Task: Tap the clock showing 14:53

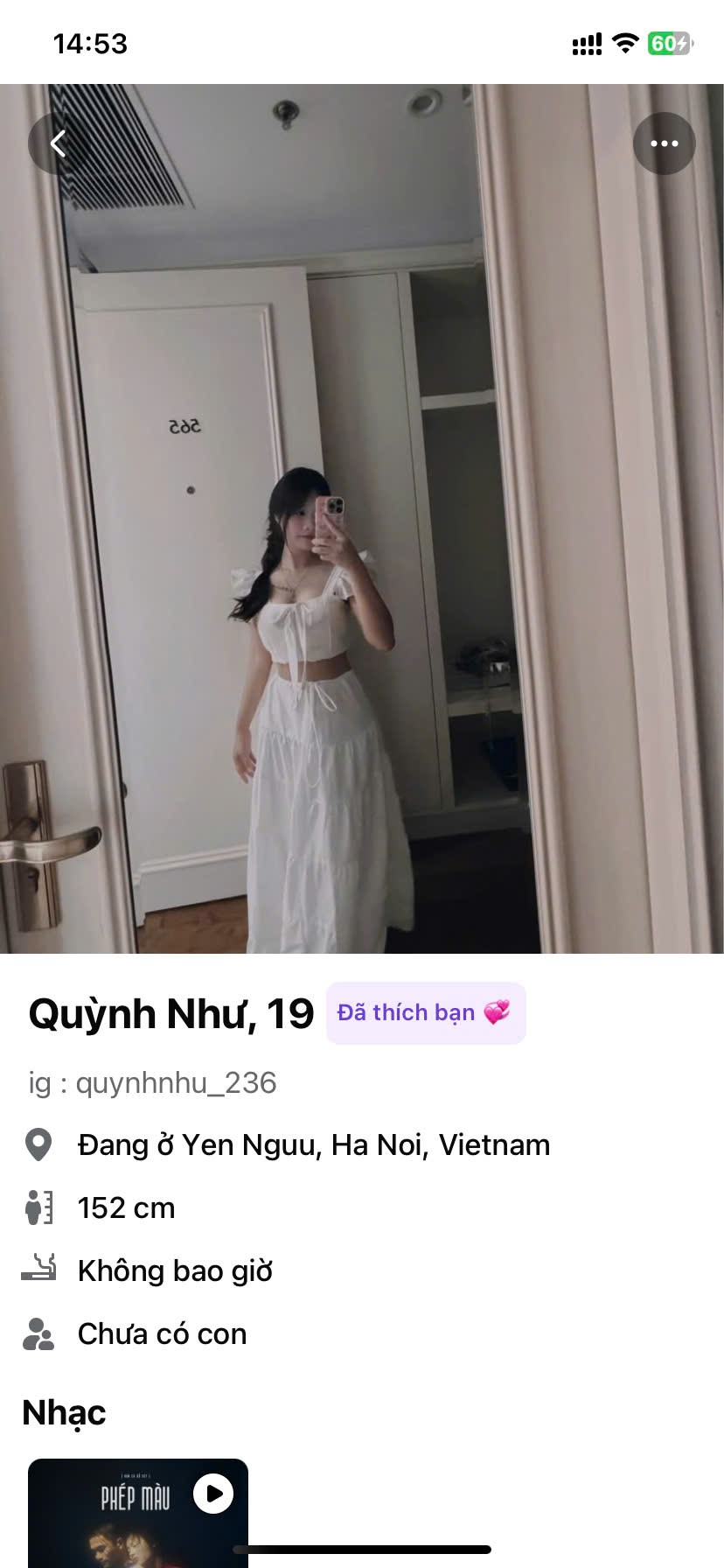Action: pyautogui.click(x=88, y=43)
